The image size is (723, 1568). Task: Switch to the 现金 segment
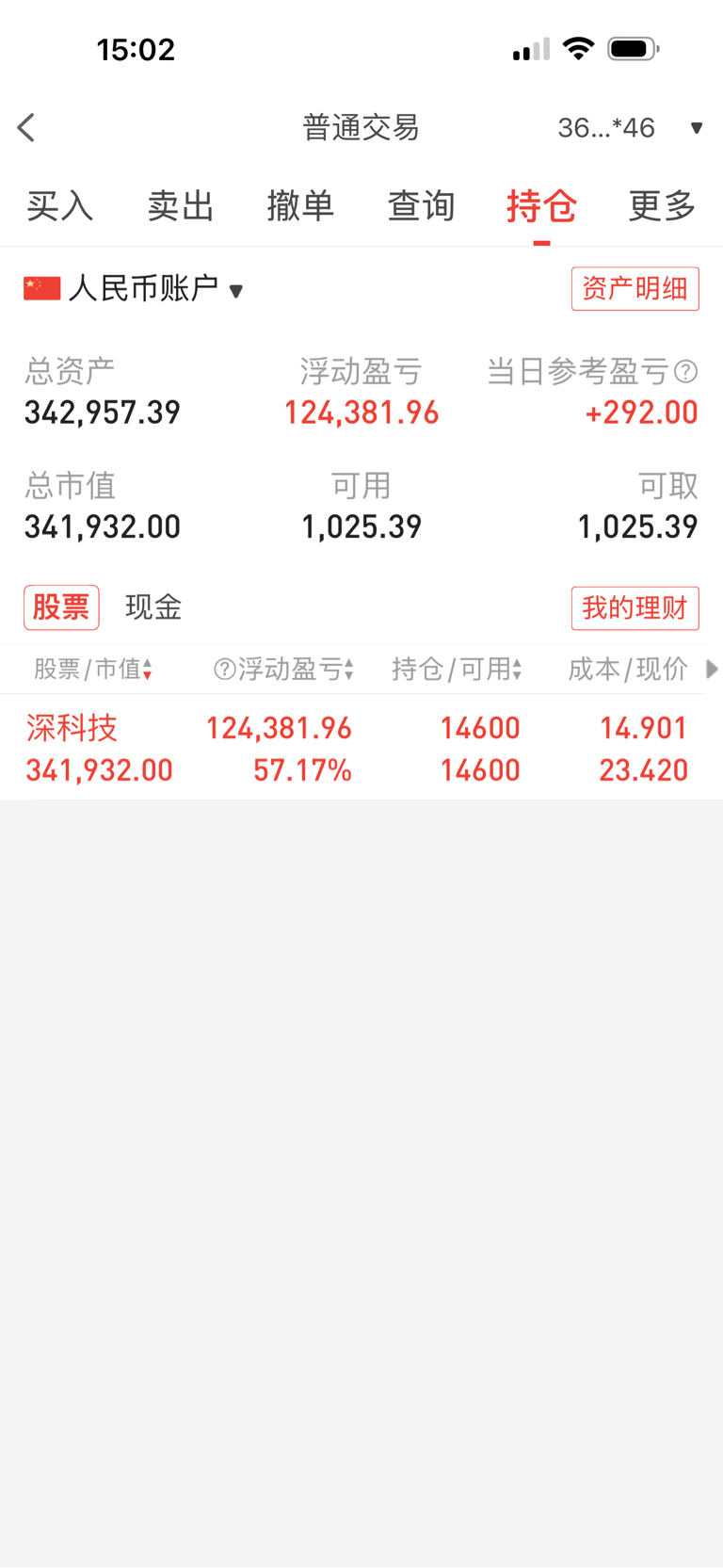pos(153,607)
